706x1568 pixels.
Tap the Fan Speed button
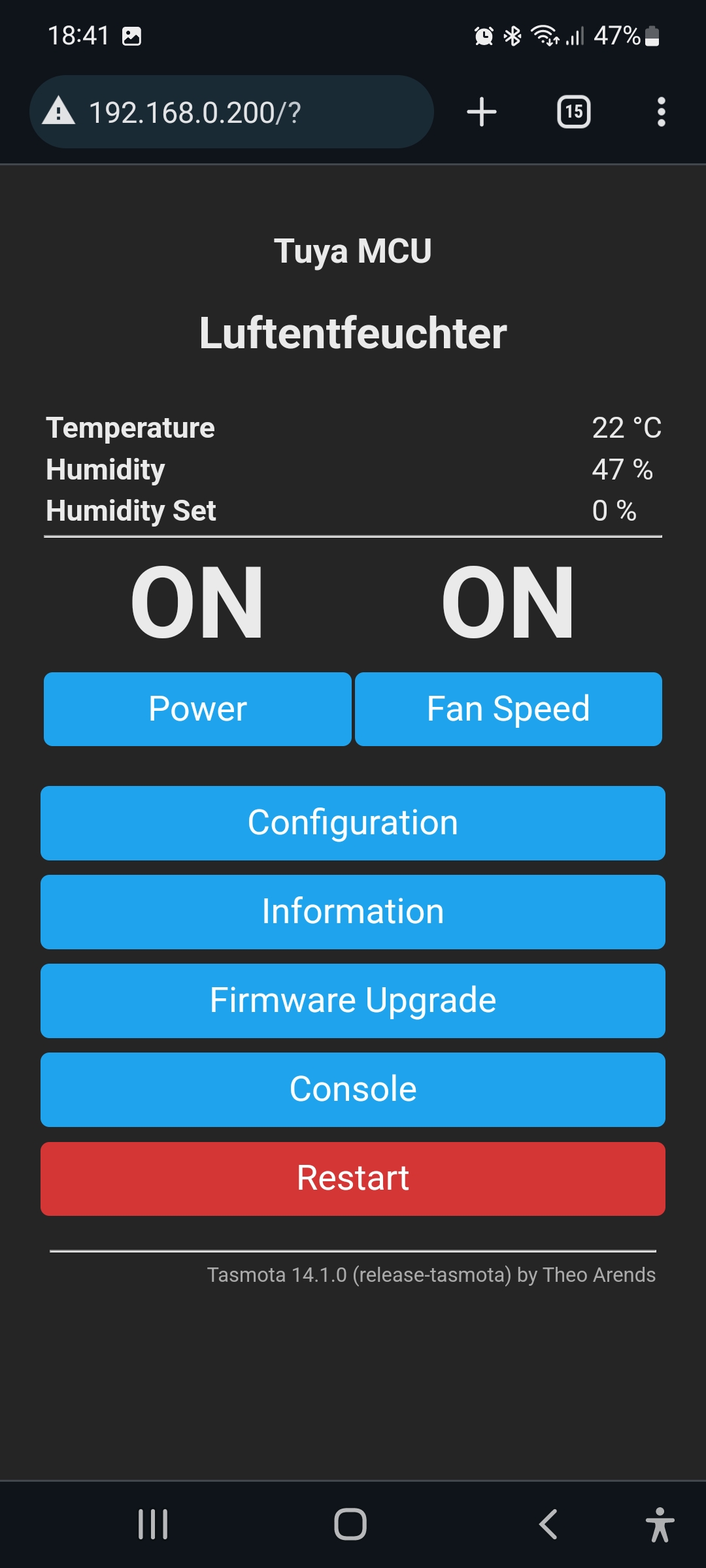coord(509,709)
